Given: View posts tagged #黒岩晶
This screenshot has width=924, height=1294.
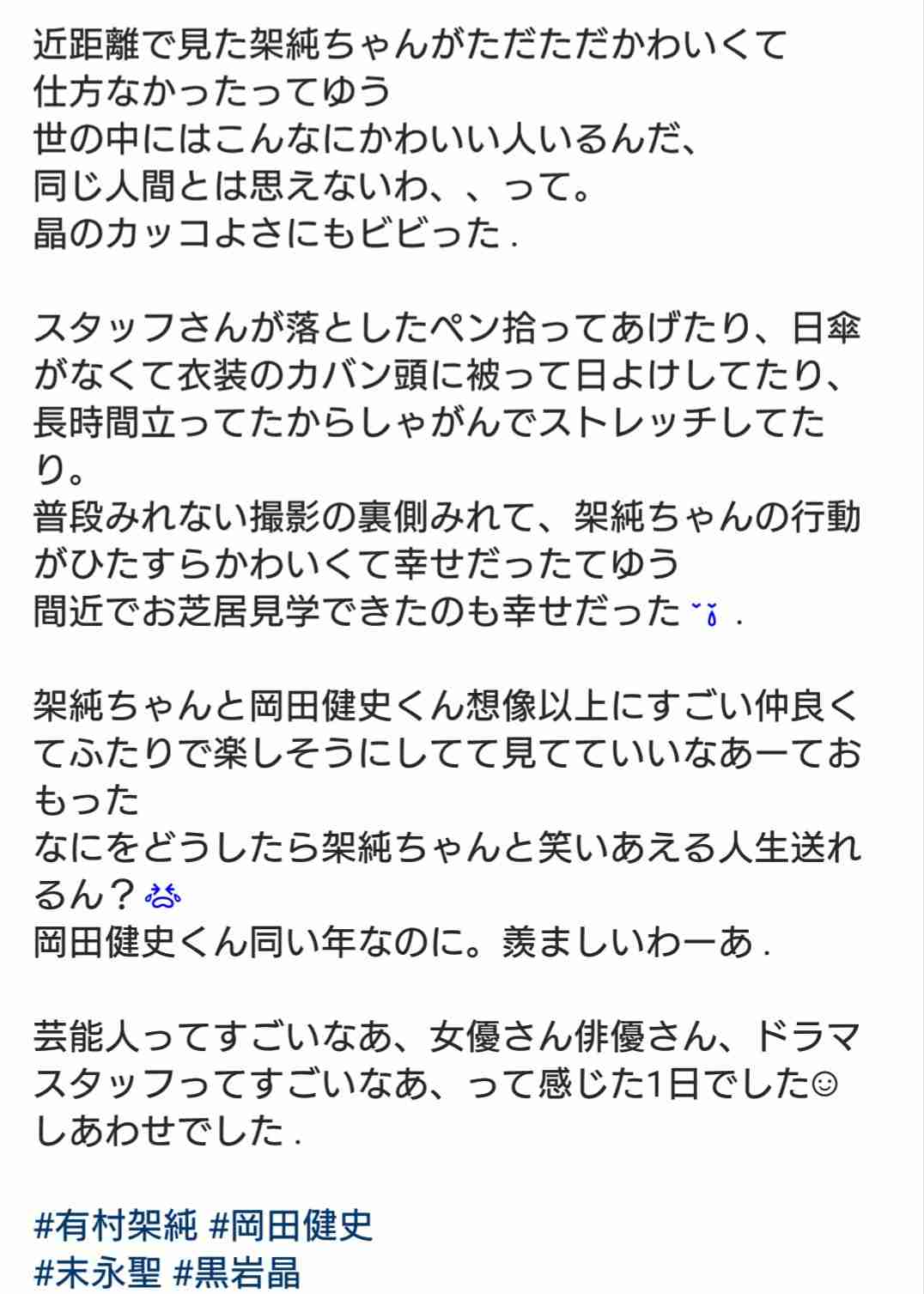Looking at the screenshot, I should [238, 1273].
